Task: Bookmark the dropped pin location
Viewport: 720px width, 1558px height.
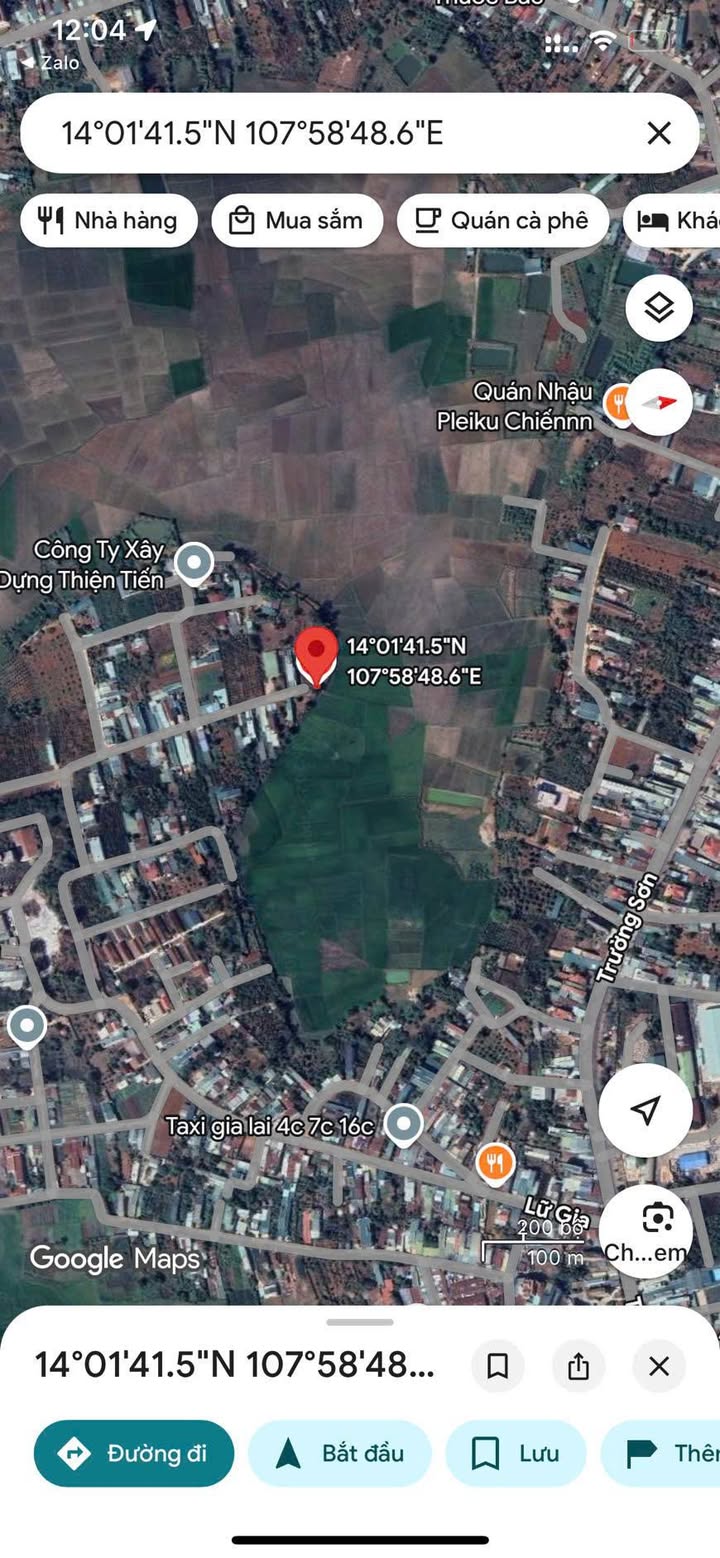Action: [x=497, y=1366]
